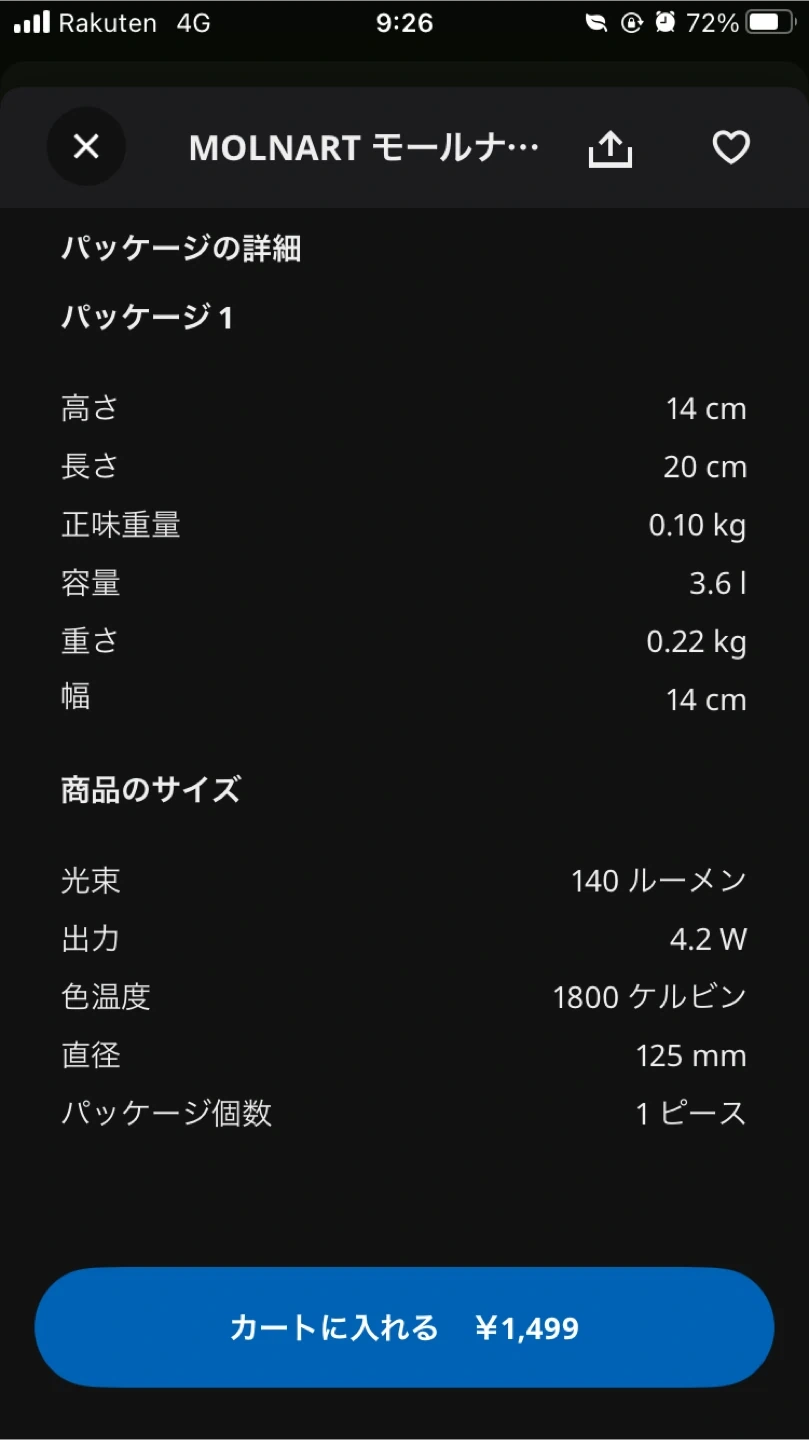Tap カートに入れる to add to cart

point(404,1327)
